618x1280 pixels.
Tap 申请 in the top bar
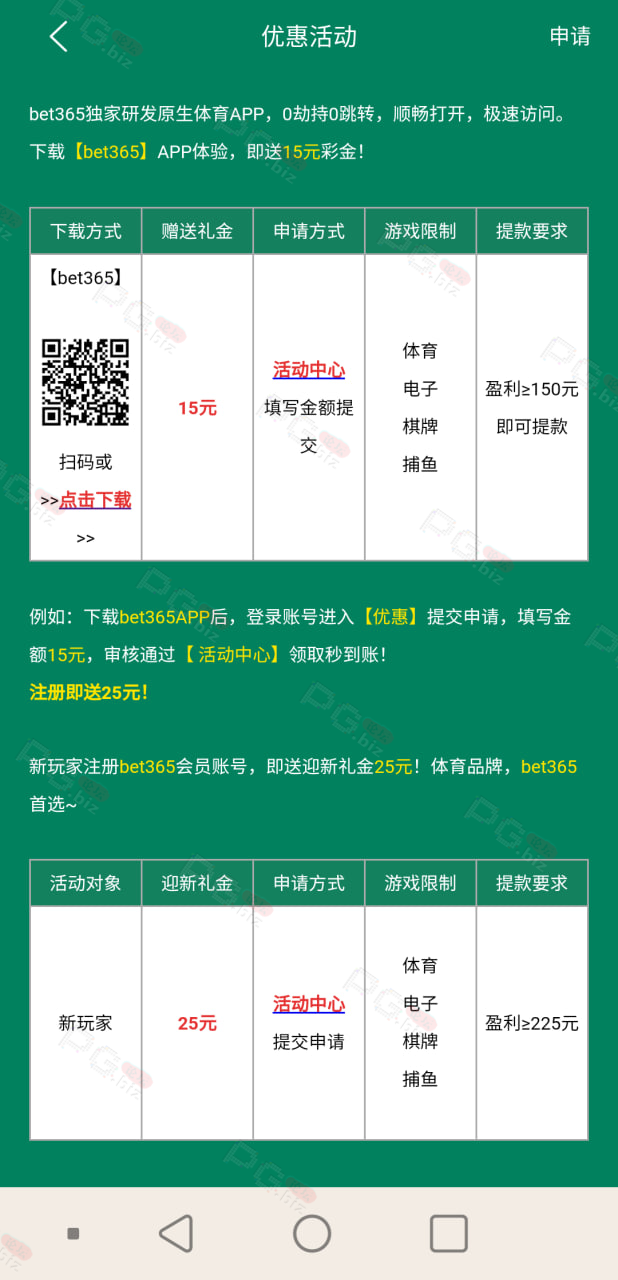tap(570, 37)
